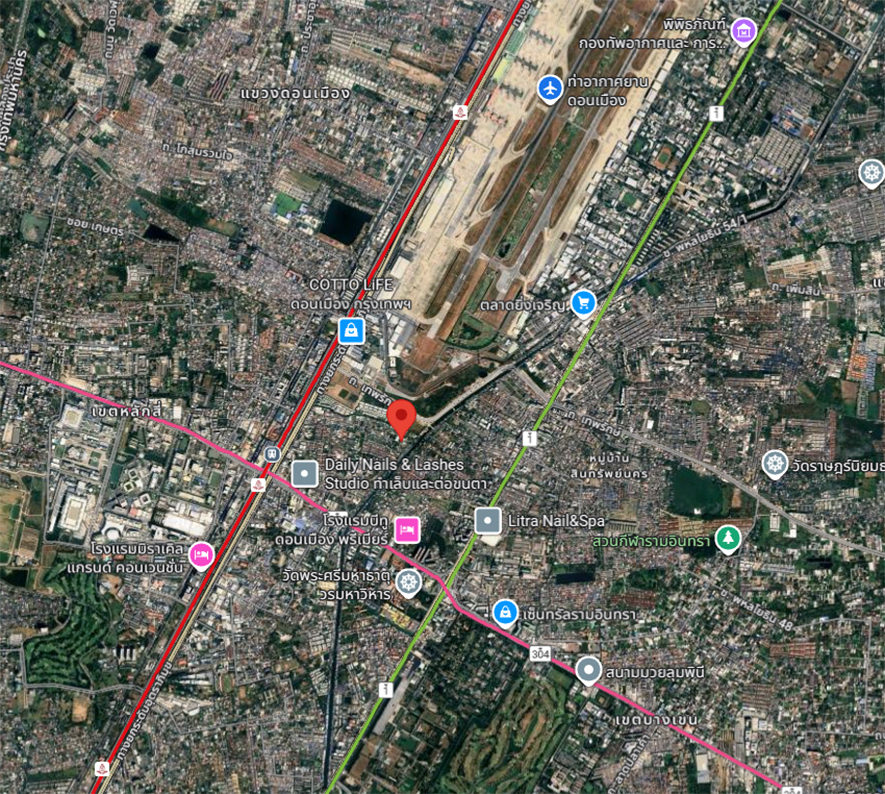Open the Litra Nail&Spa marker

pyautogui.click(x=487, y=520)
